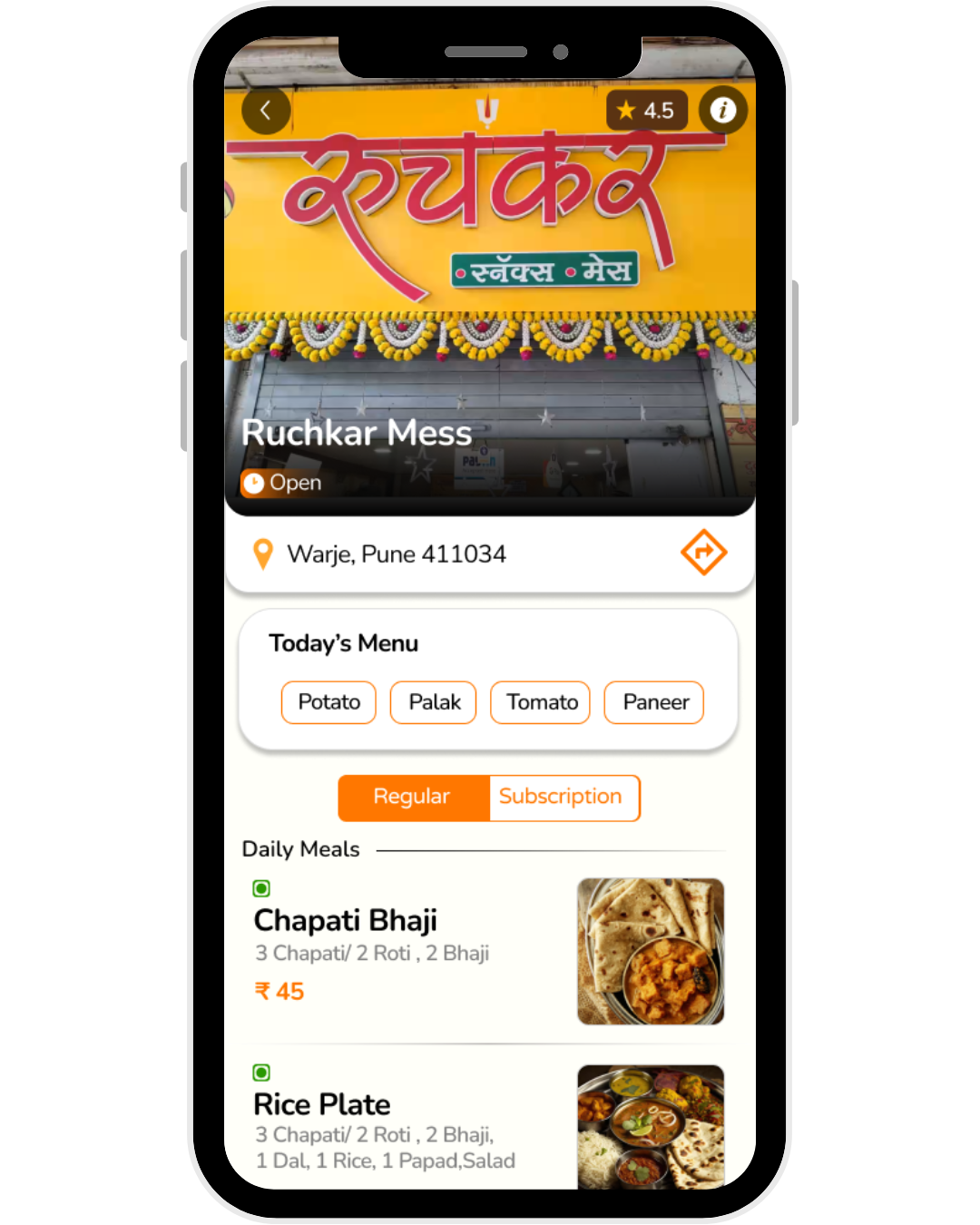Image resolution: width=980 pixels, height=1225 pixels.
Task: Get directions to Warje, Pune
Action: pos(703,553)
